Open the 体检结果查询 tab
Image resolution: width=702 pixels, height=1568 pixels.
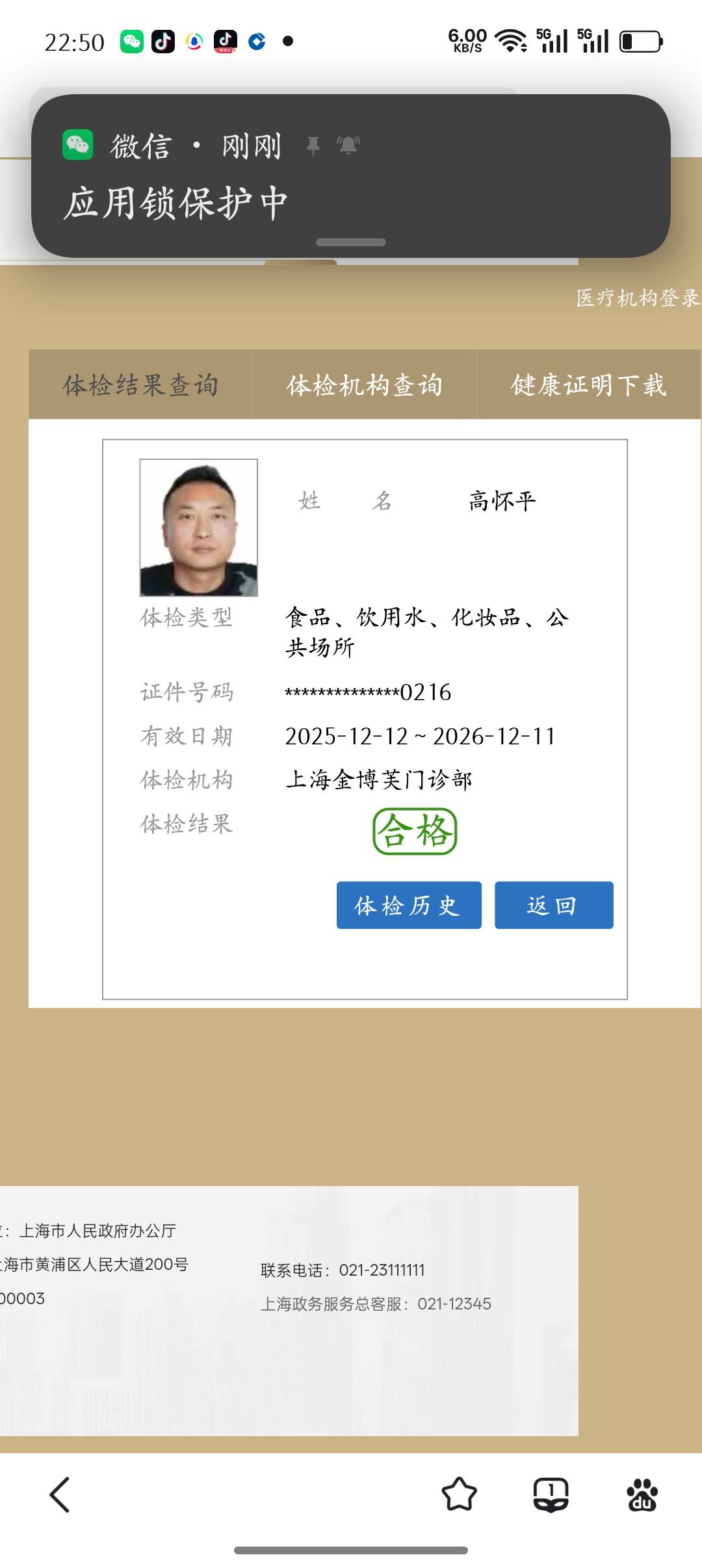140,385
